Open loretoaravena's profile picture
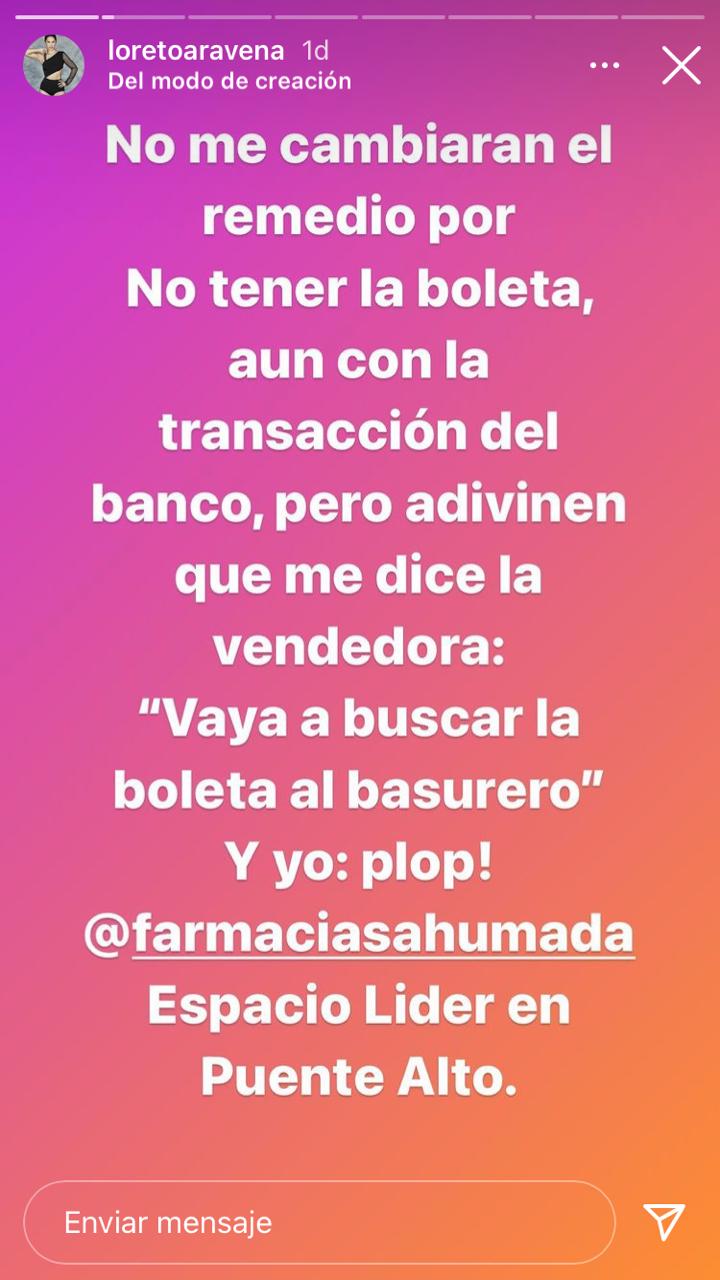This screenshot has height=1280, width=720. (x=53, y=66)
